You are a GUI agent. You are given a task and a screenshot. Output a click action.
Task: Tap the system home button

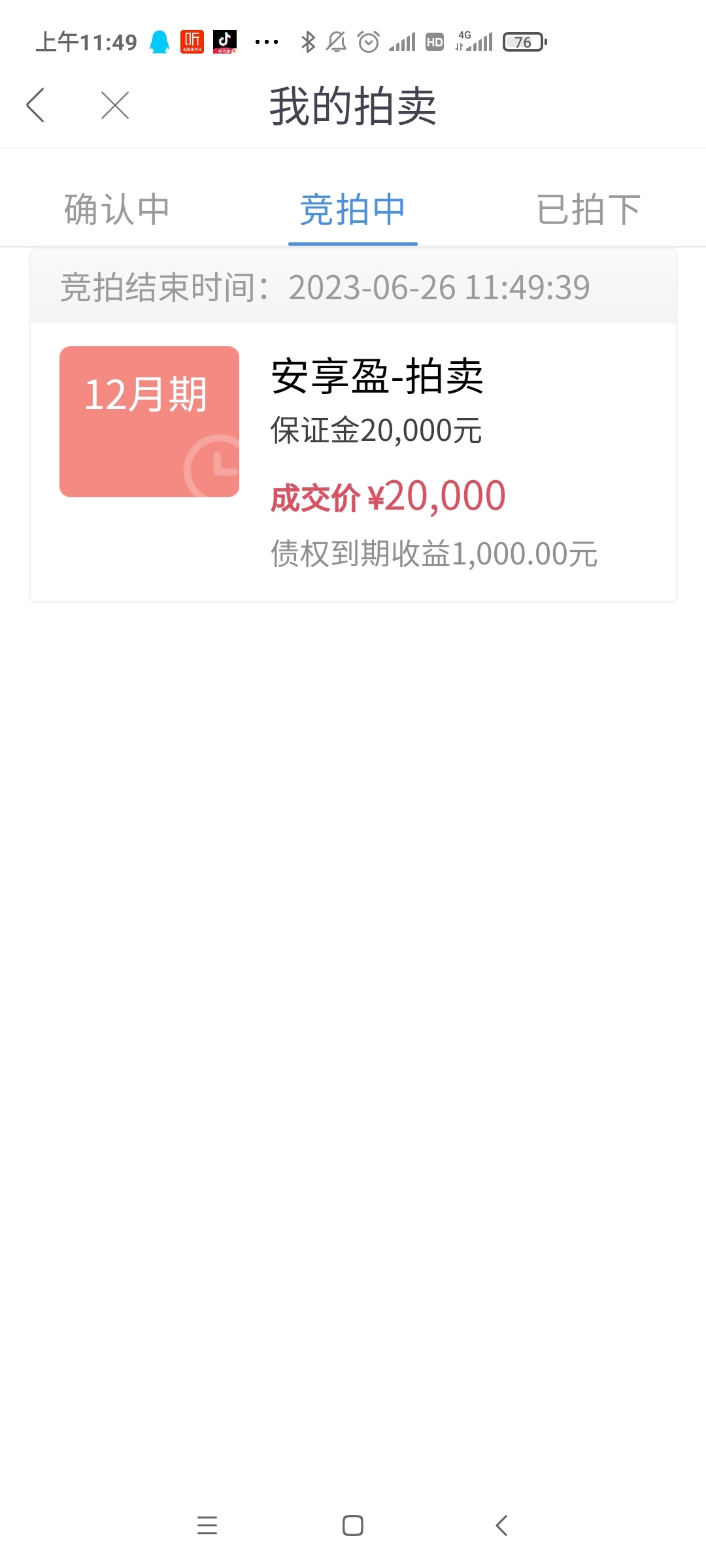click(353, 1526)
